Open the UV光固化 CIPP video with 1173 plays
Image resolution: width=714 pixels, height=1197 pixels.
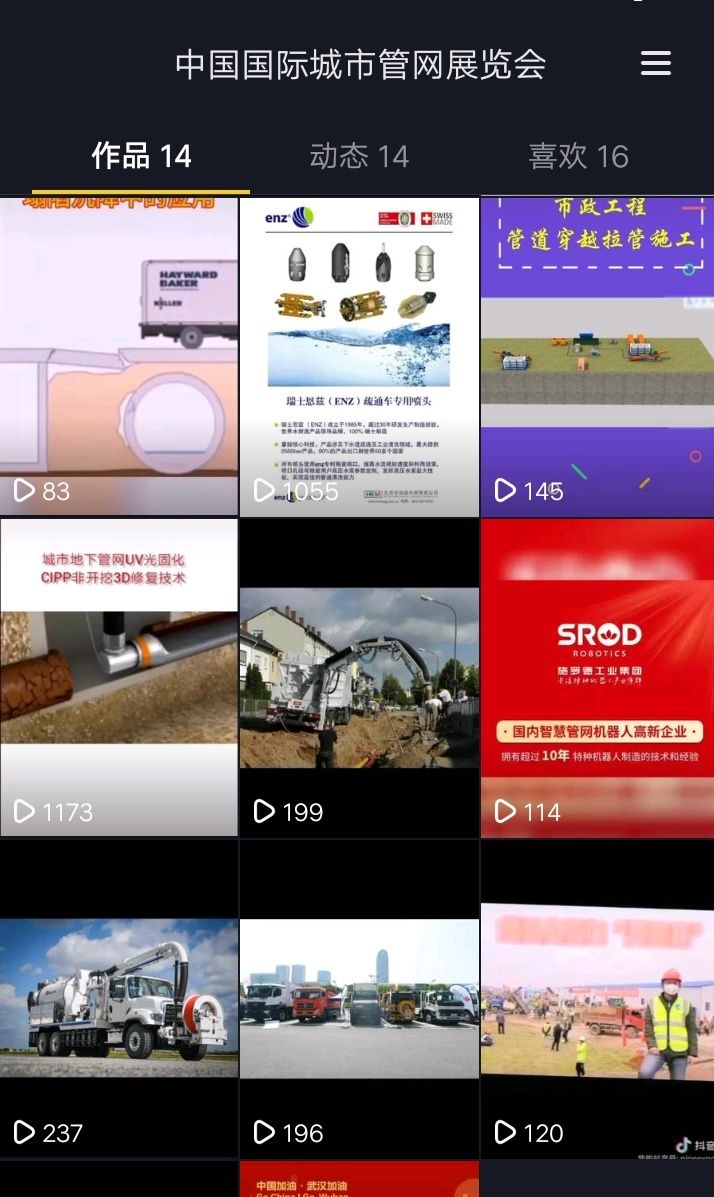119,677
